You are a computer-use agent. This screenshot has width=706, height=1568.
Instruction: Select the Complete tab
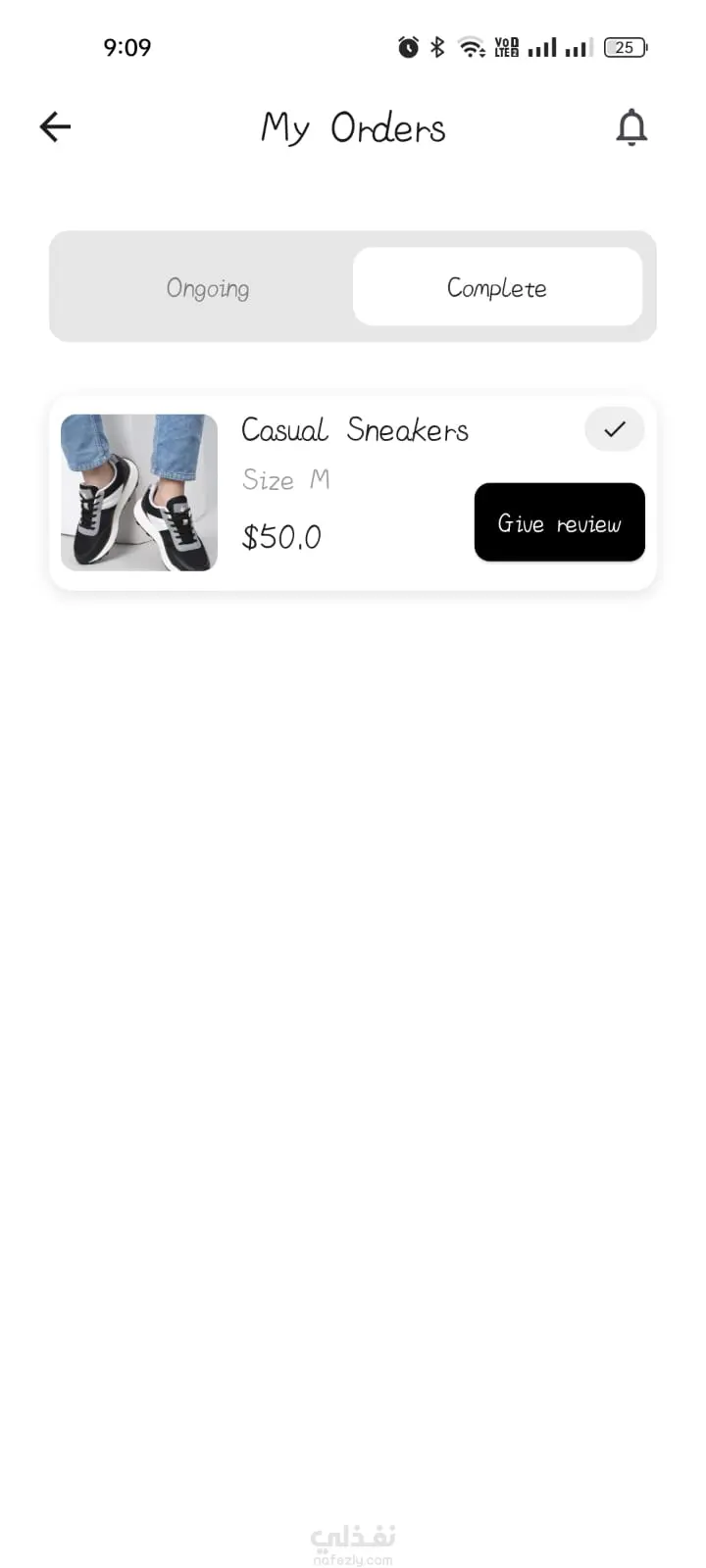click(497, 287)
